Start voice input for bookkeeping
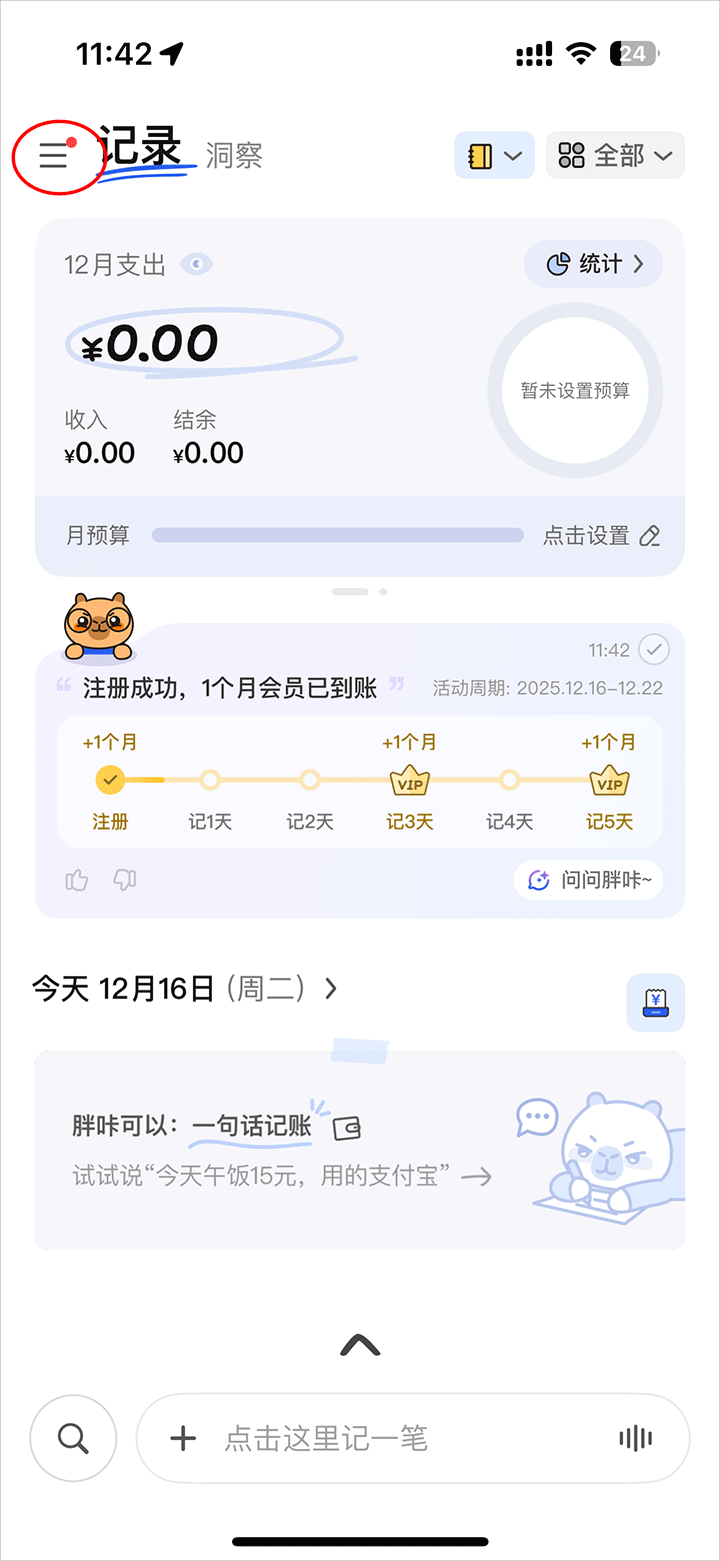This screenshot has height=1561, width=720. 635,1438
